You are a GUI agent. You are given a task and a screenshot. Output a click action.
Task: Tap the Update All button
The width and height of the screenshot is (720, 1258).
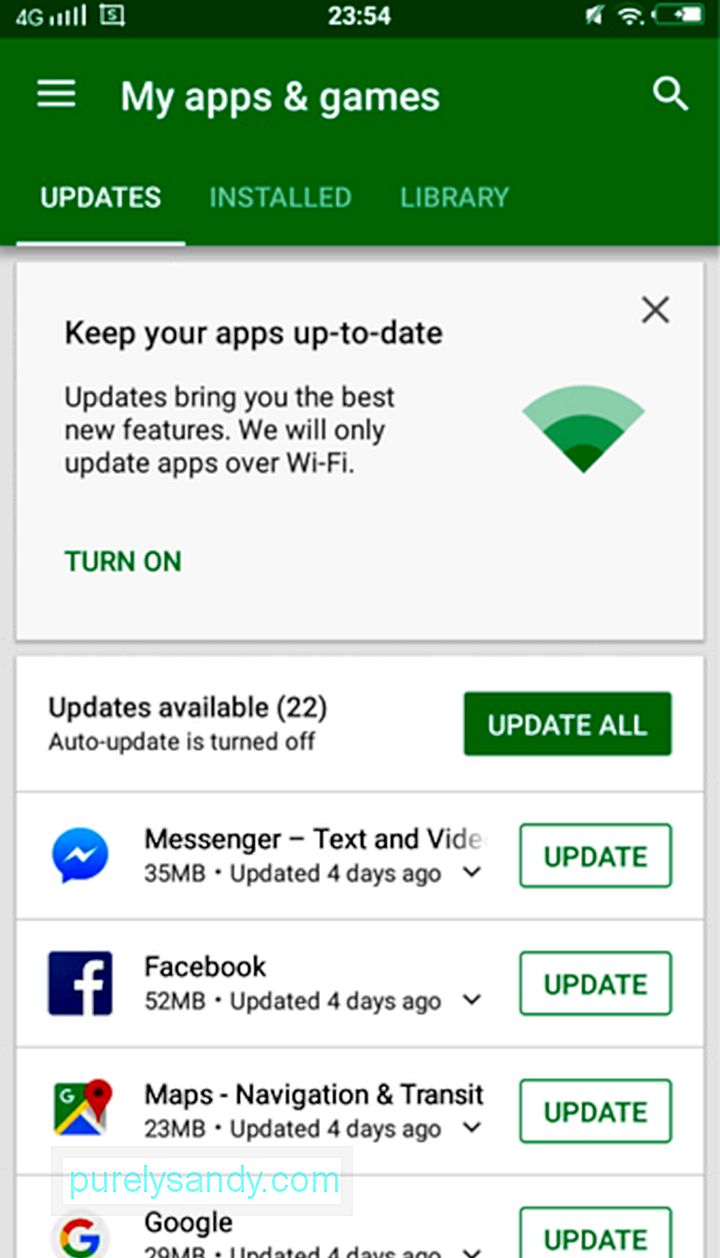pos(567,724)
